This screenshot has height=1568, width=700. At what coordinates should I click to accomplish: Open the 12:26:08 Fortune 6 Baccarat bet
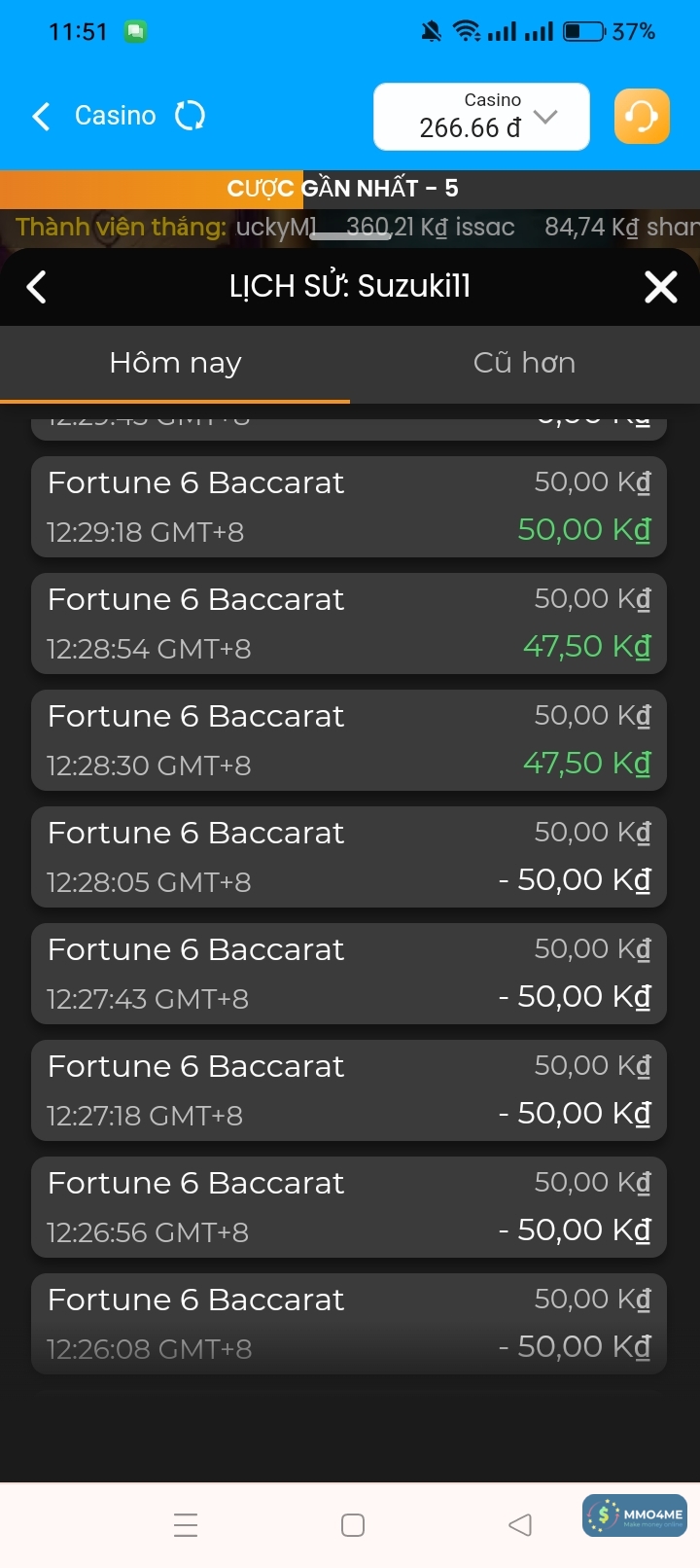pos(349,1324)
